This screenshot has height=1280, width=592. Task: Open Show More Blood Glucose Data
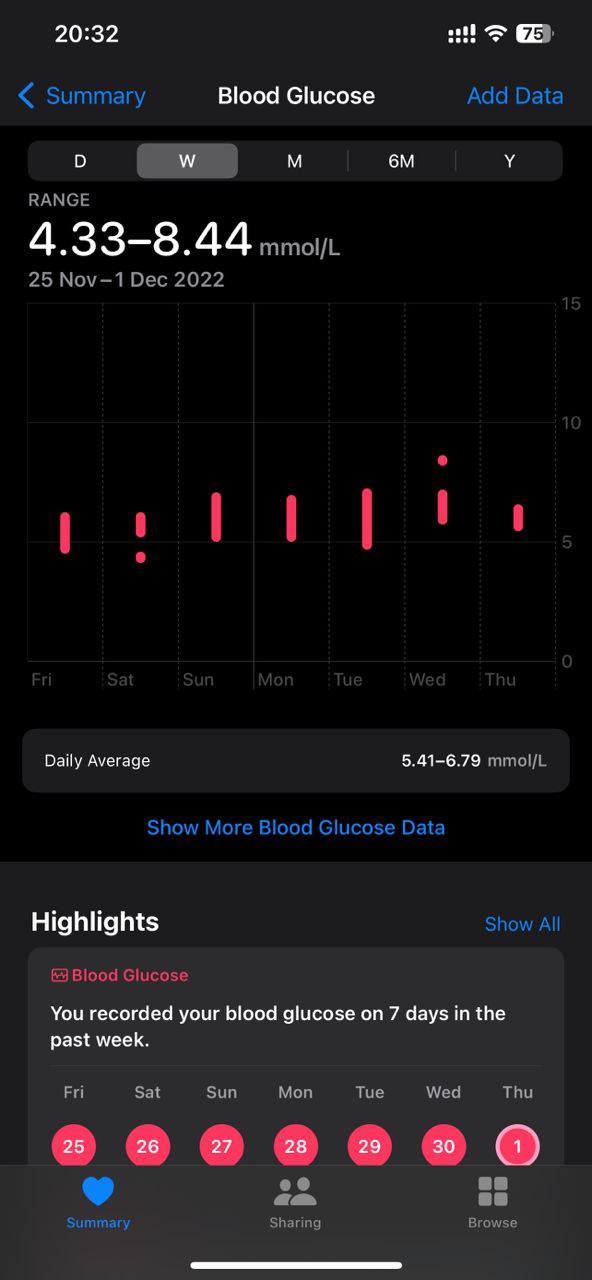click(x=296, y=827)
